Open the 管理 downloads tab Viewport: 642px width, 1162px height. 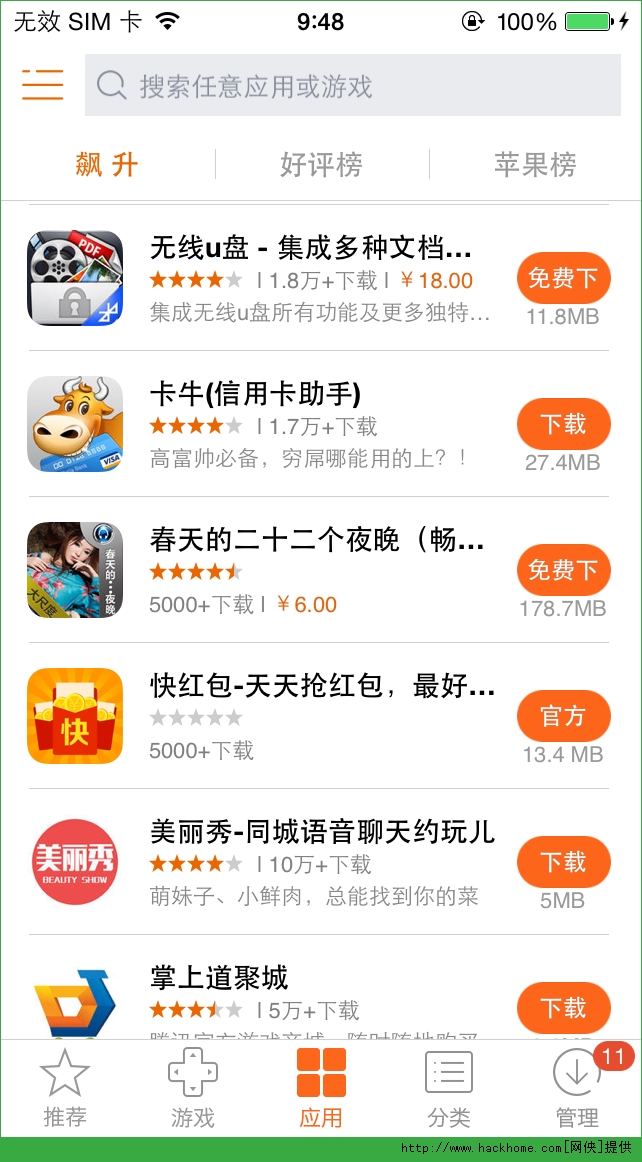pos(577,1088)
